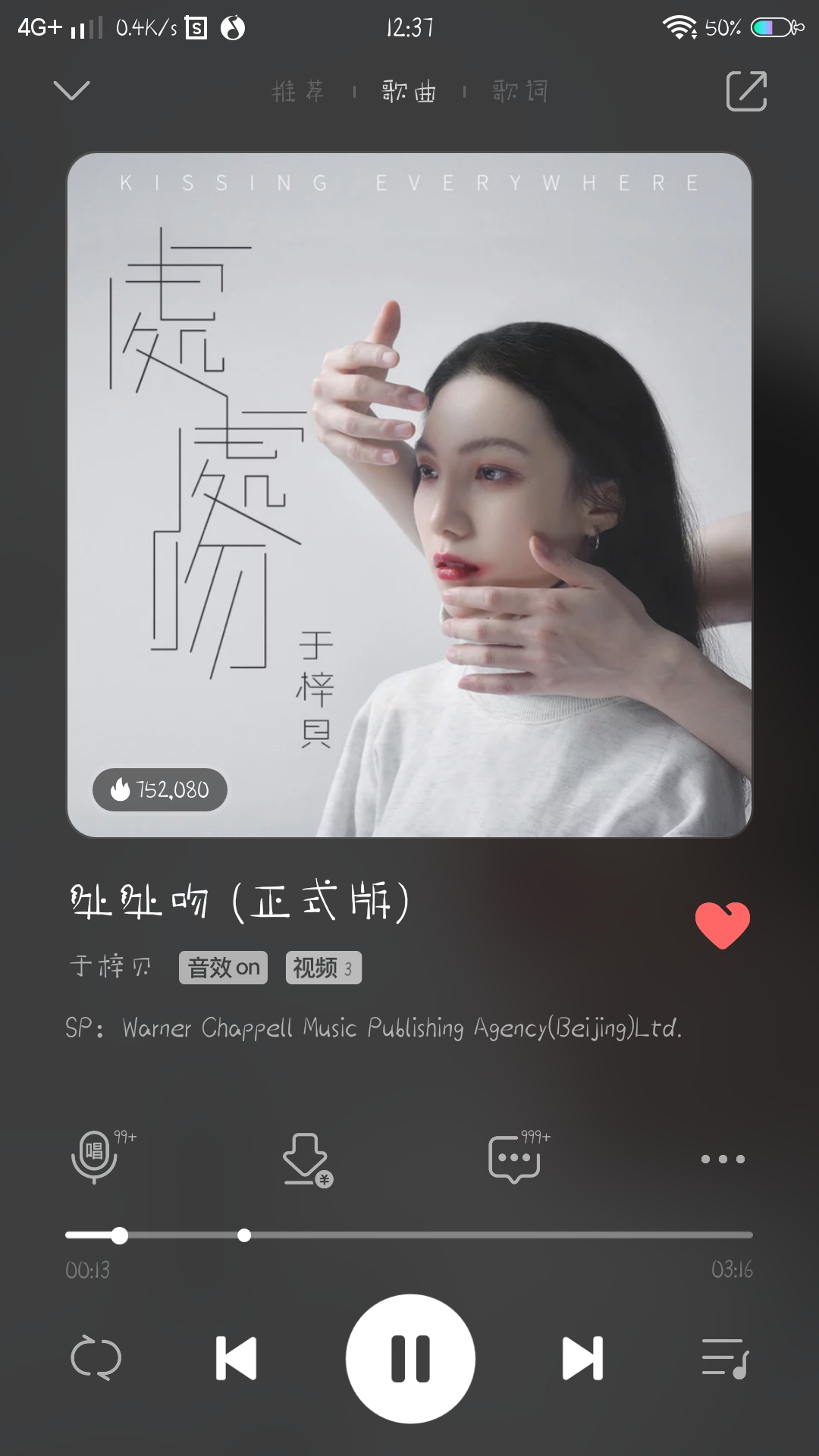Switch to the 推荐 tab
This screenshot has width=819, height=1456.
pos(299,92)
